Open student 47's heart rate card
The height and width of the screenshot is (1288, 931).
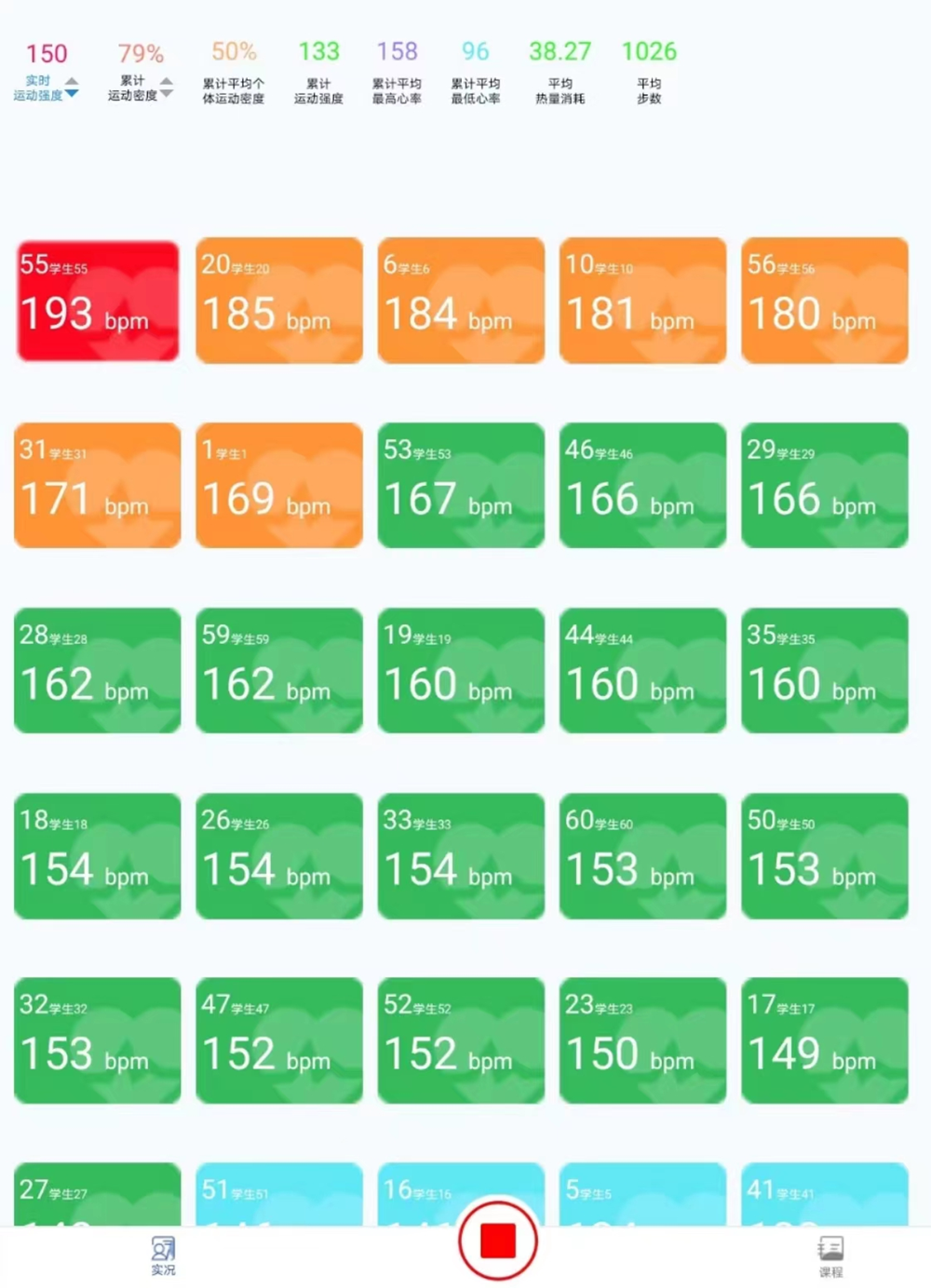(x=279, y=1040)
